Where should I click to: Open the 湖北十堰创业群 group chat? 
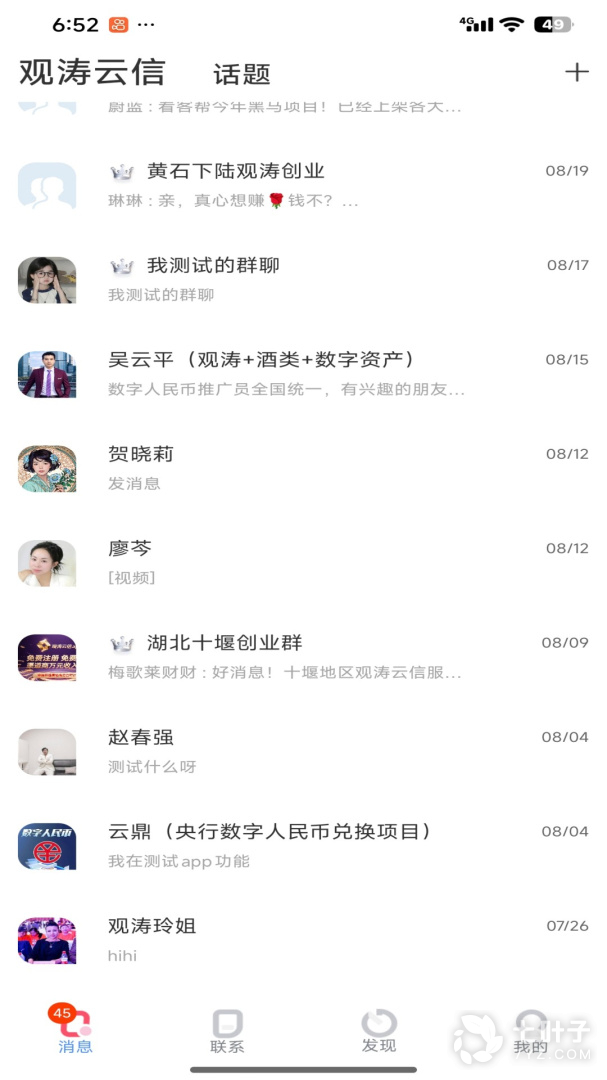(300, 657)
